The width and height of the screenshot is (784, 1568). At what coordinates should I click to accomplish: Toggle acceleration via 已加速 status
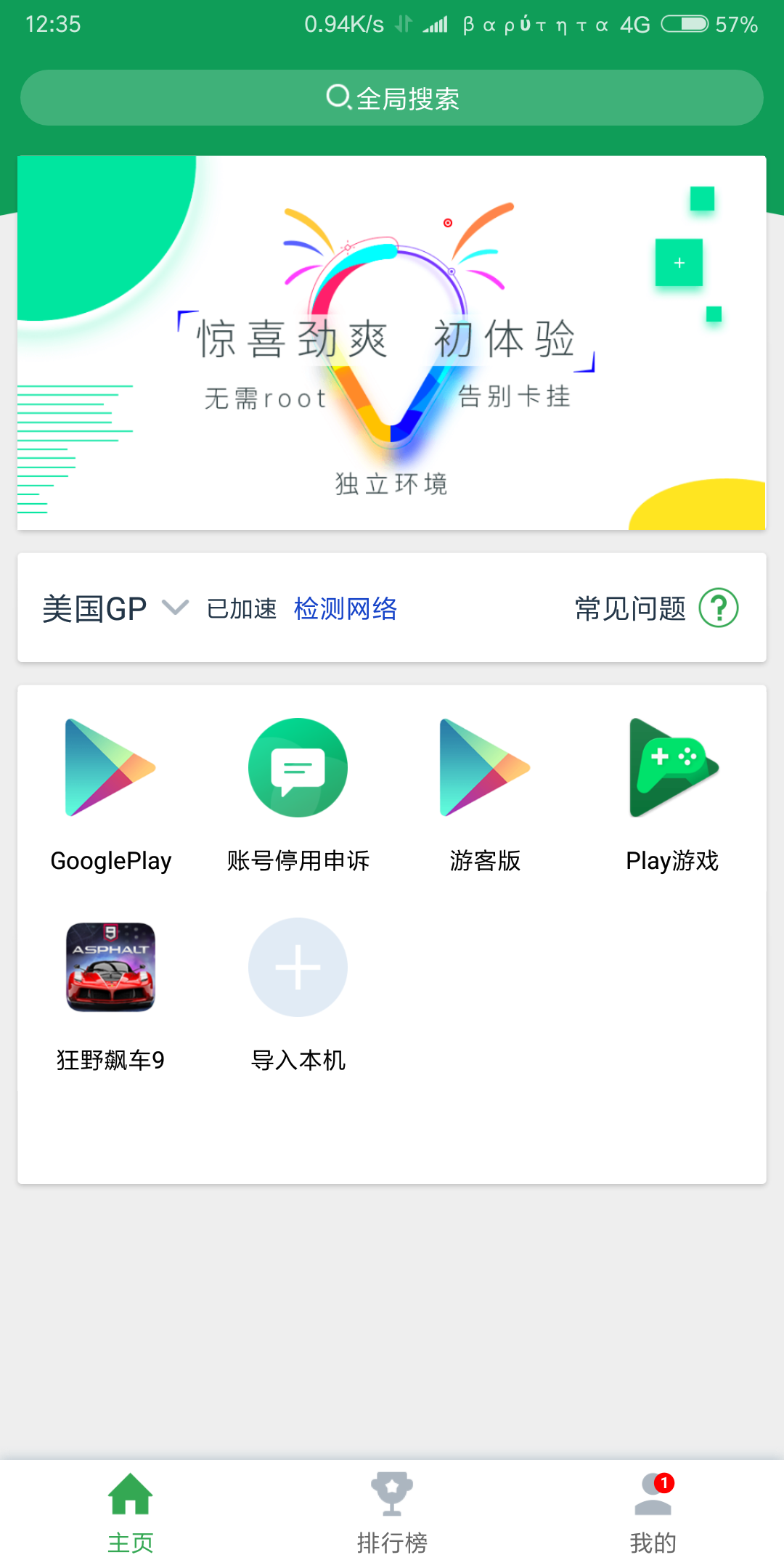pyautogui.click(x=241, y=610)
